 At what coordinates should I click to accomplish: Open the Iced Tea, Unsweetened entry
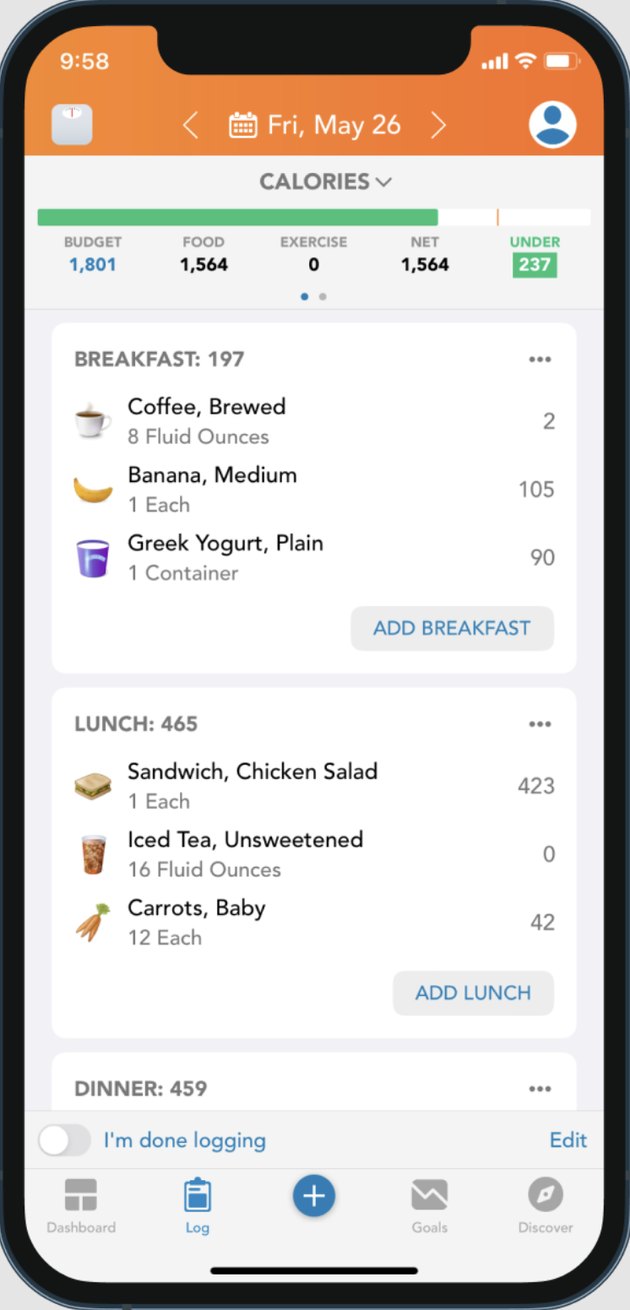coord(314,854)
